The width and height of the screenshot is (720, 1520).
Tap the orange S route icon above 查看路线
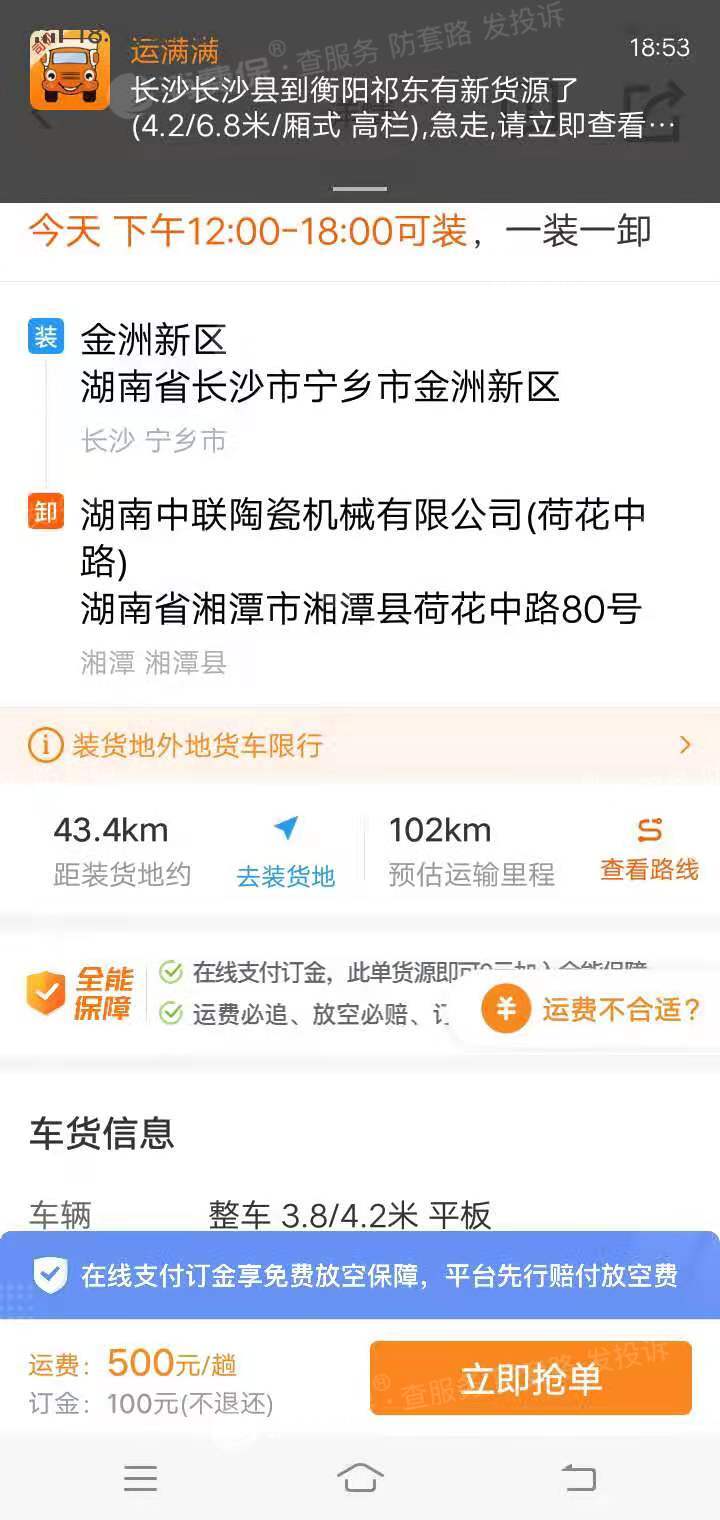tap(649, 827)
